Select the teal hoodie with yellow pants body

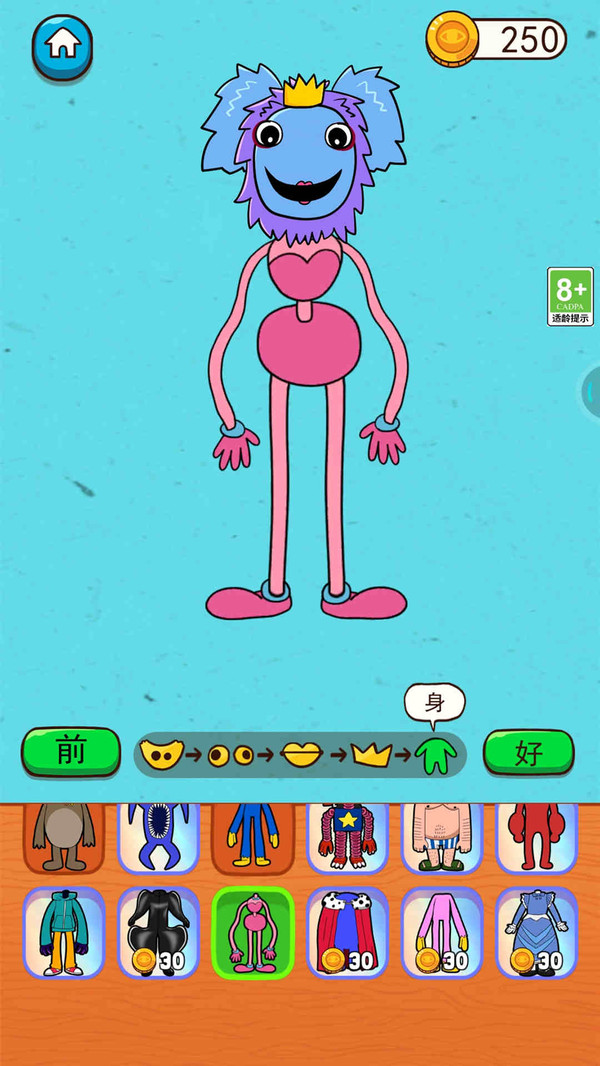pos(64,932)
